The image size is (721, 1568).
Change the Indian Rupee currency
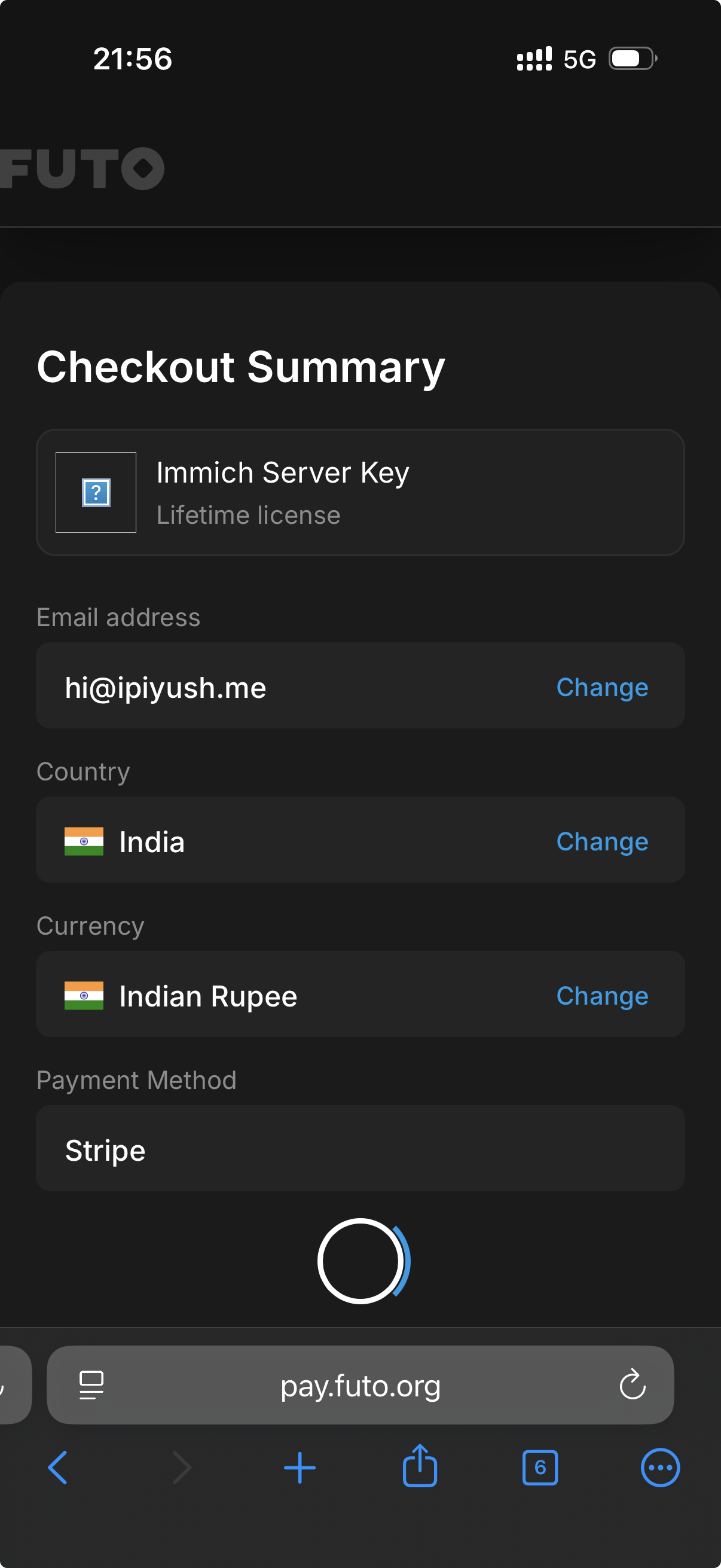point(602,996)
